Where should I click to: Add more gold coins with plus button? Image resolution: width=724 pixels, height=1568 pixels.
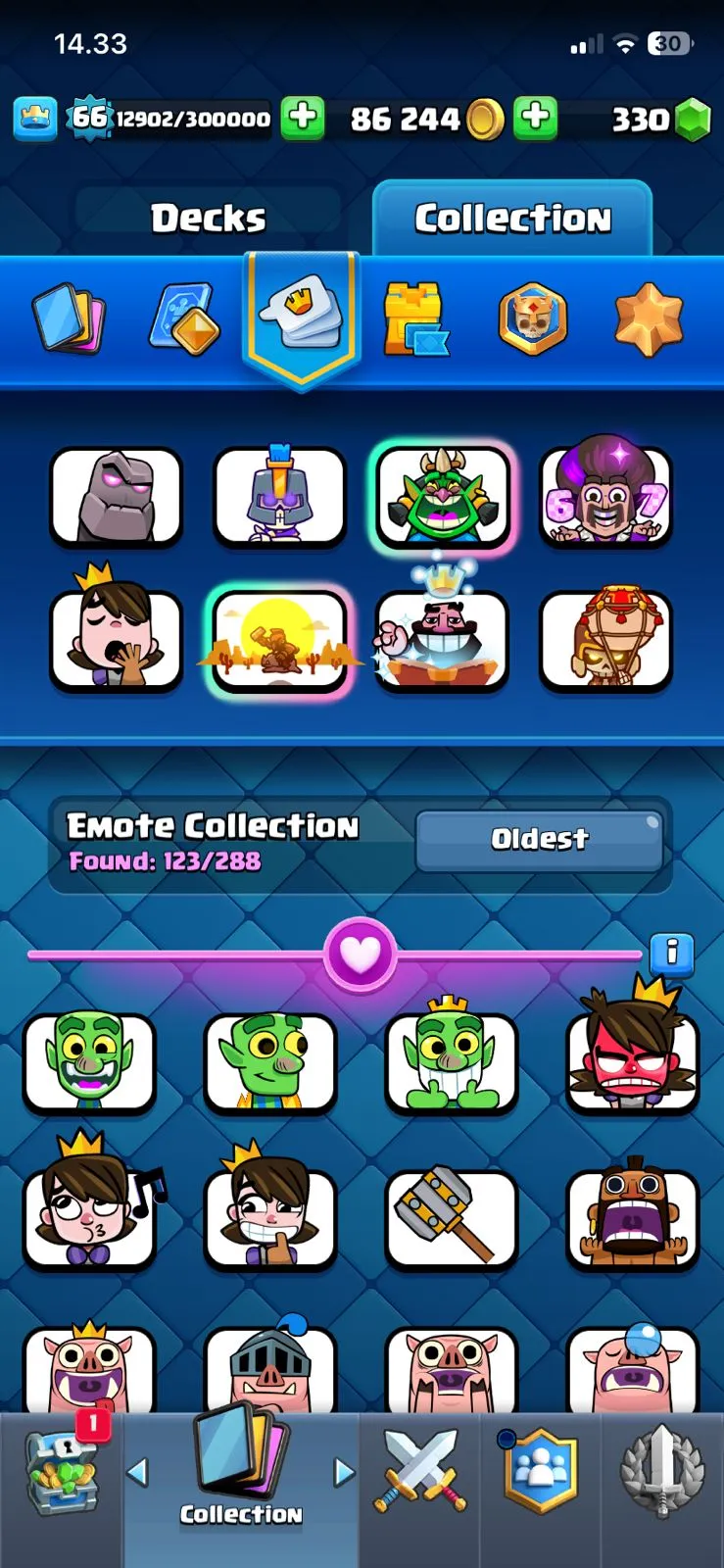pos(535,118)
